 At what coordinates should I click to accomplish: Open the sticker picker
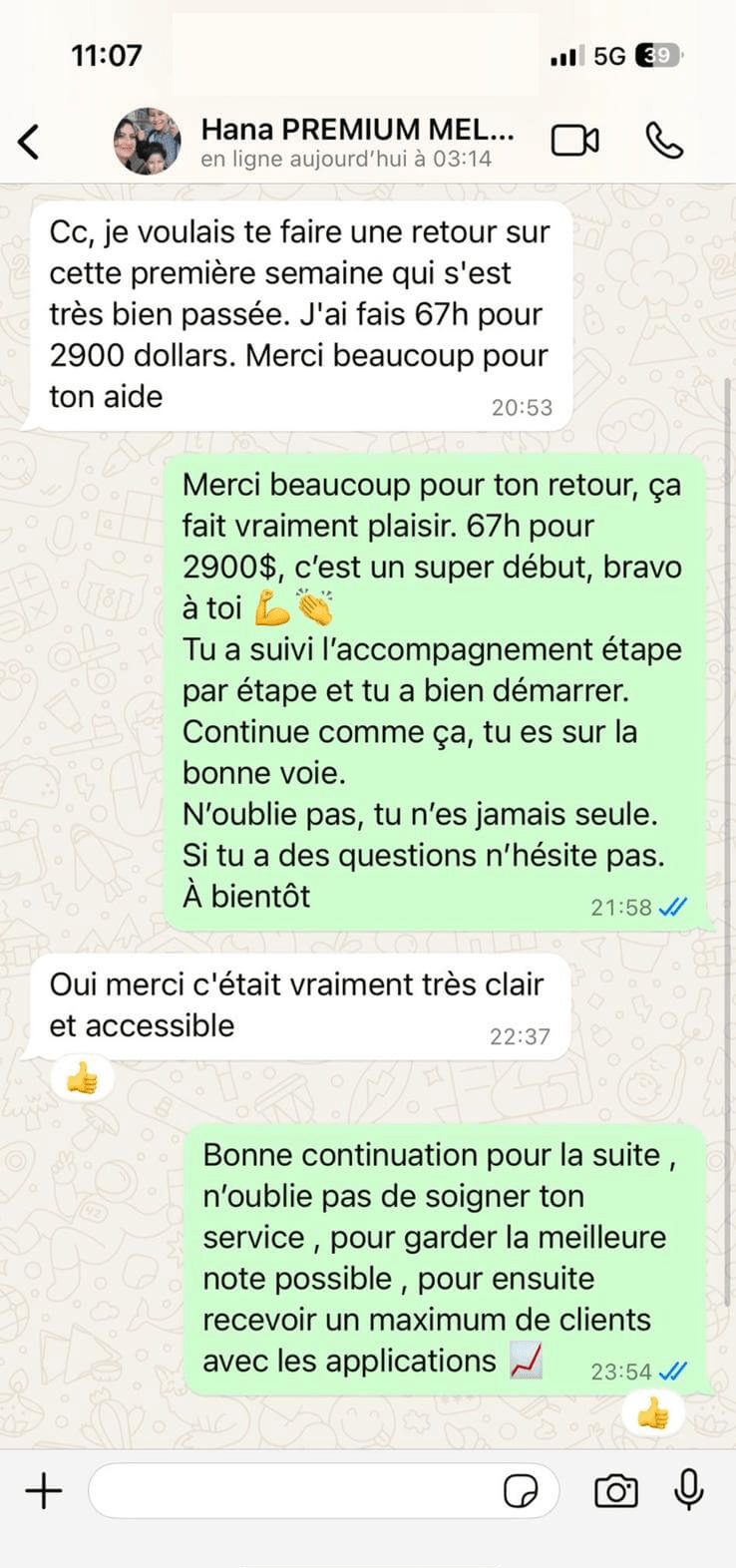click(521, 1492)
